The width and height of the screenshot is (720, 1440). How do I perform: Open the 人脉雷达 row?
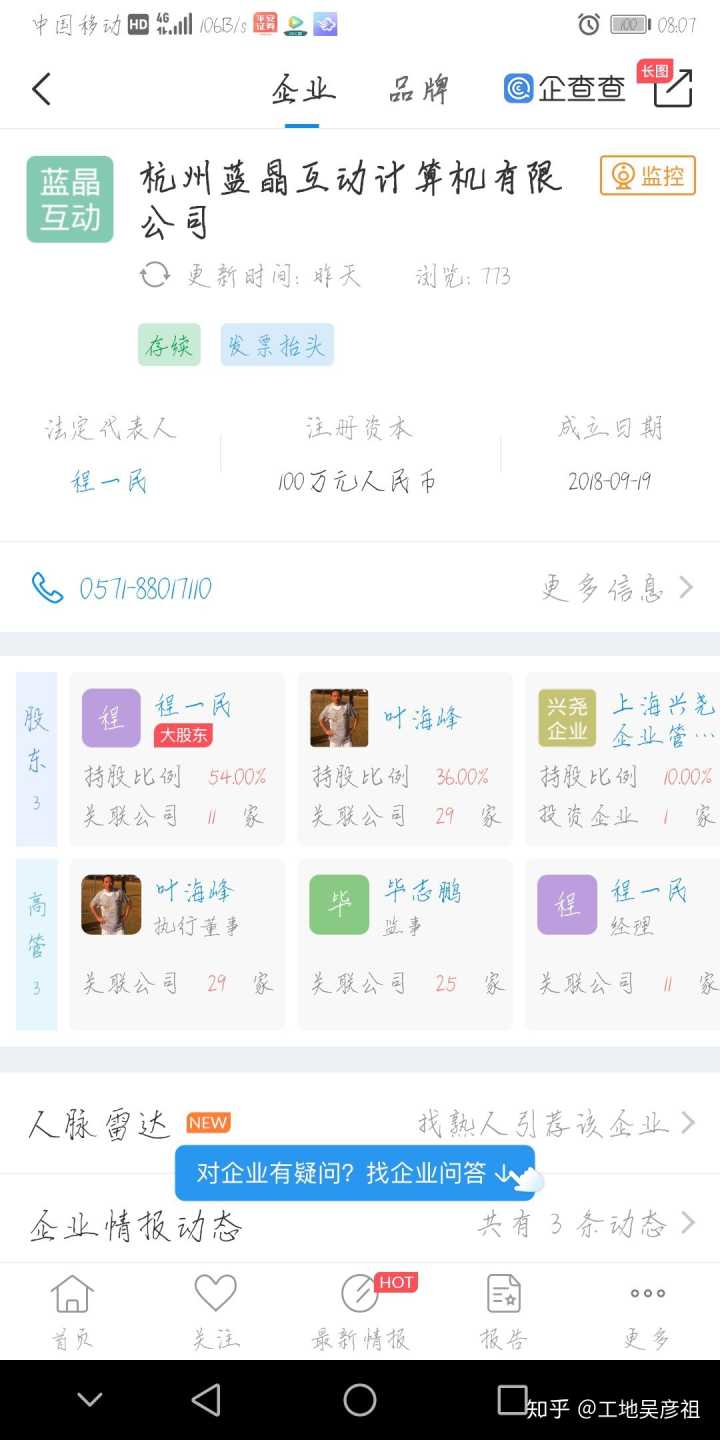point(360,1123)
